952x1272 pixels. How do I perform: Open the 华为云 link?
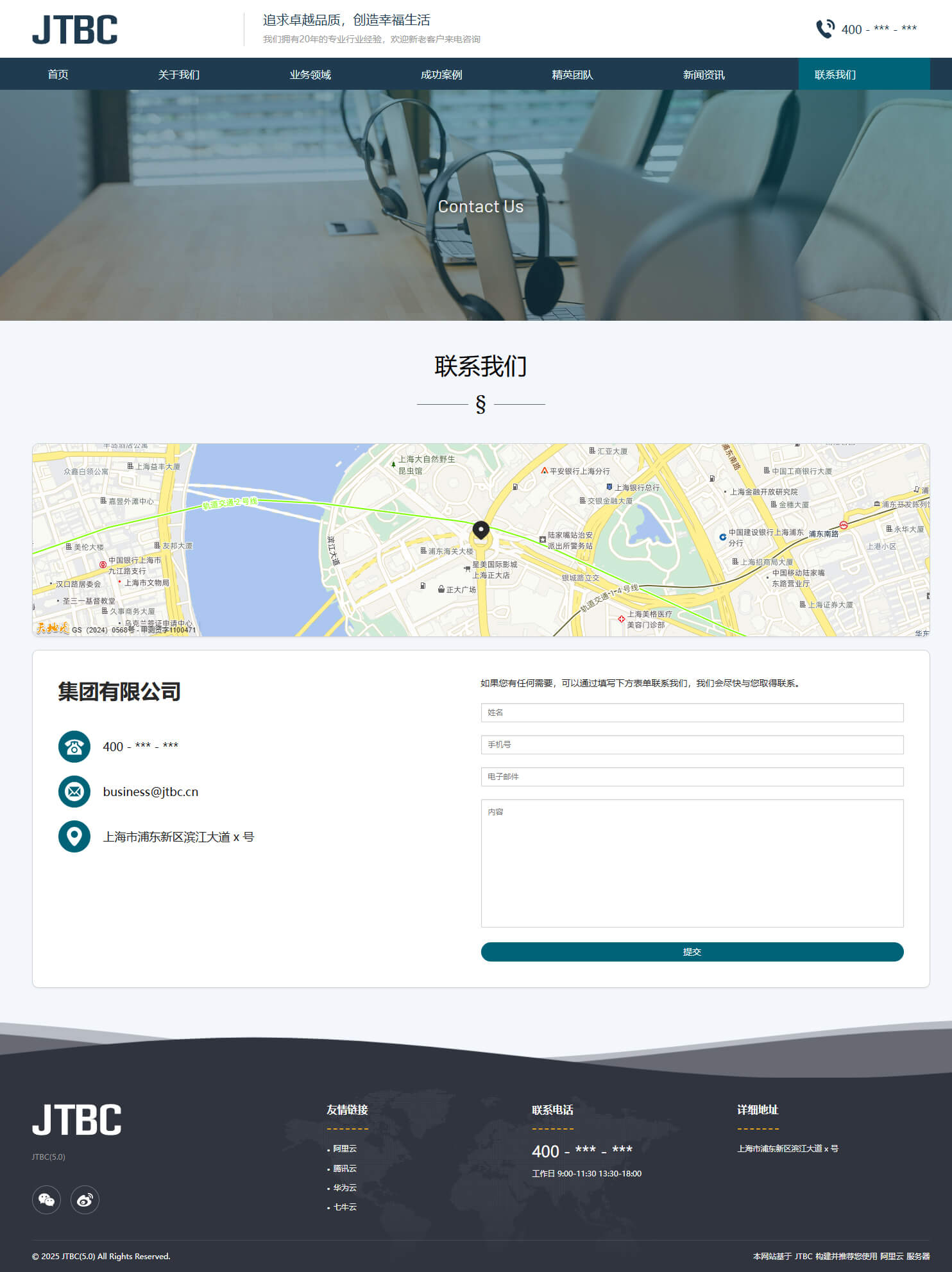point(344,1188)
